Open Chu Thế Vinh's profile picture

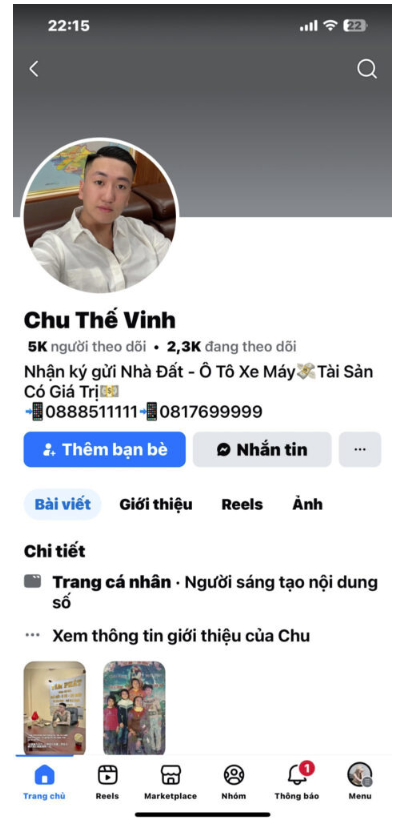tap(99, 217)
